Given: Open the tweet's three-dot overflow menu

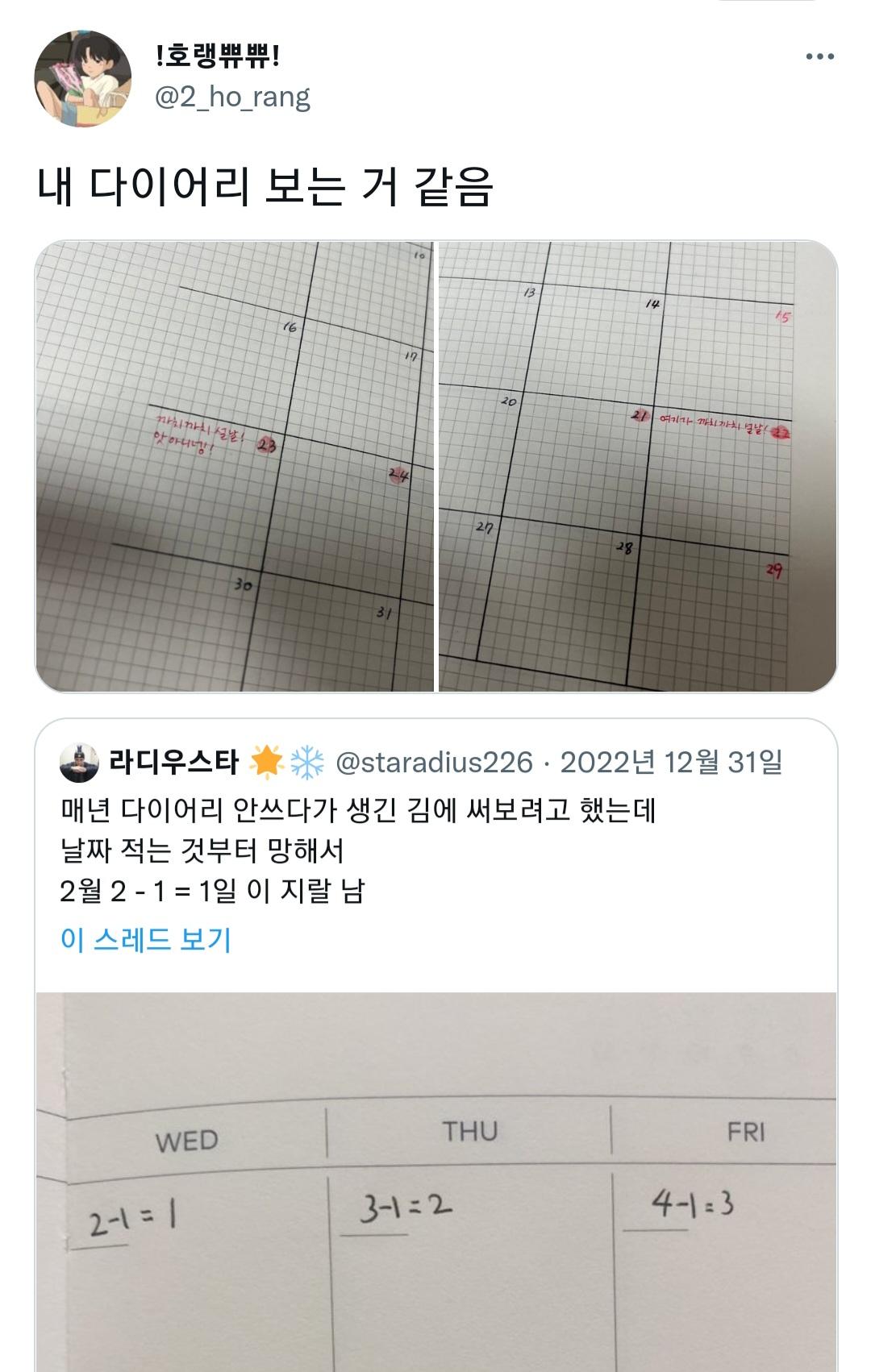Looking at the screenshot, I should [819, 56].
